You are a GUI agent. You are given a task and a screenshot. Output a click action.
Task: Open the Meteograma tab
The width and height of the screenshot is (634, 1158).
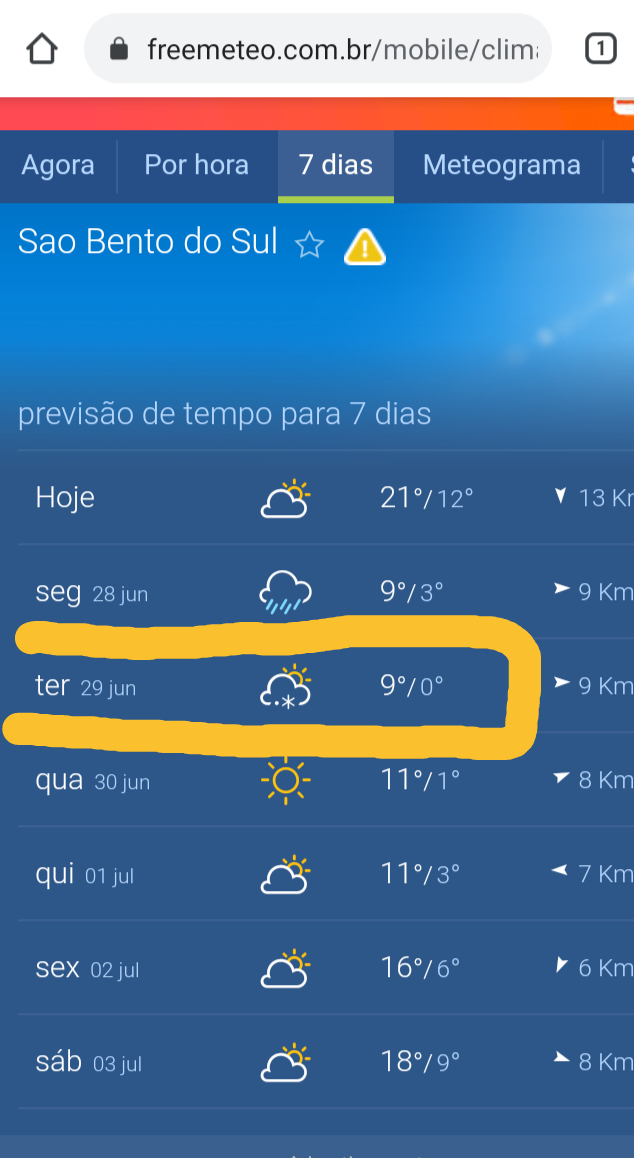(502, 165)
